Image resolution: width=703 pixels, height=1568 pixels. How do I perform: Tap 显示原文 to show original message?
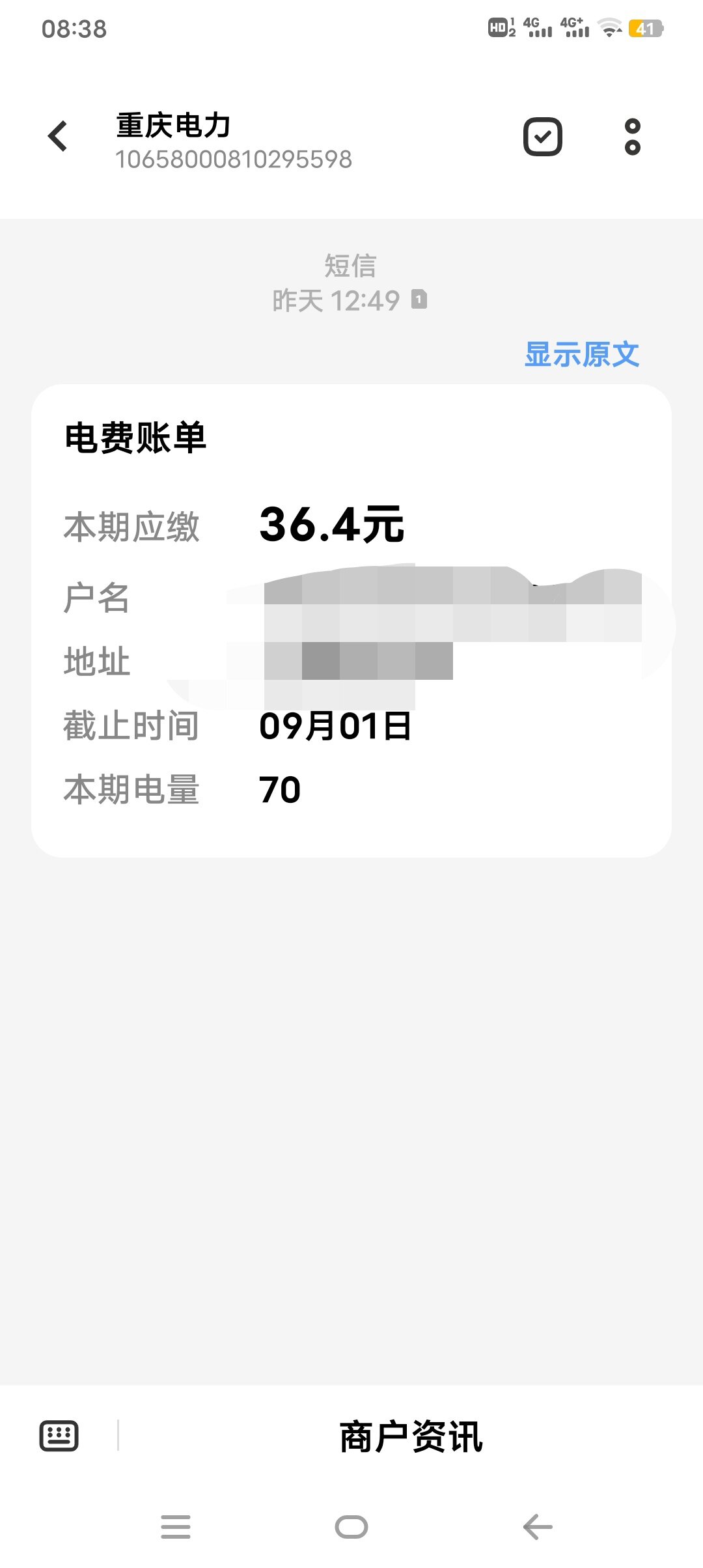coord(581,355)
